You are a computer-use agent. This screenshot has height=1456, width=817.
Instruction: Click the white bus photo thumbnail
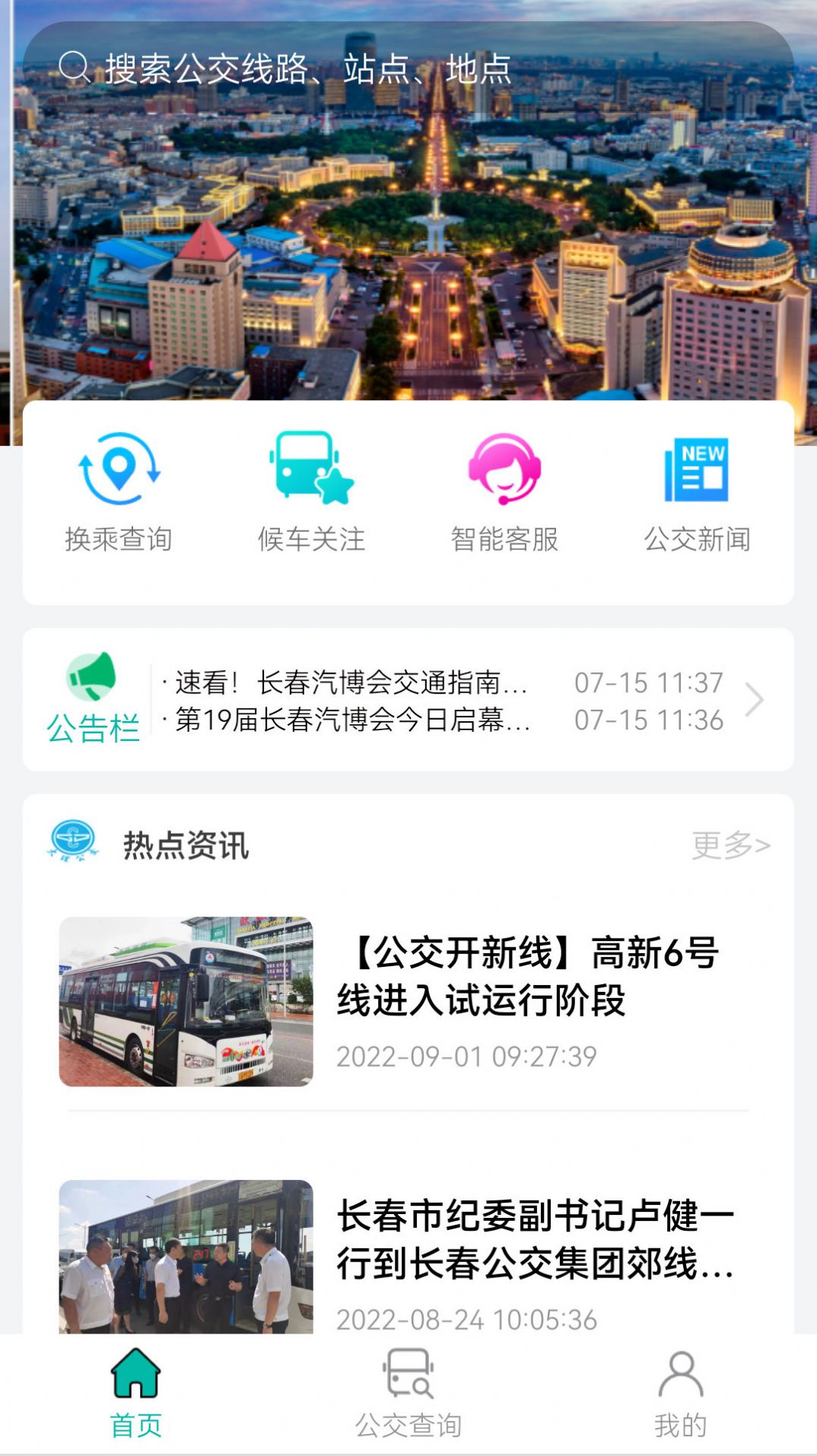click(x=185, y=1004)
